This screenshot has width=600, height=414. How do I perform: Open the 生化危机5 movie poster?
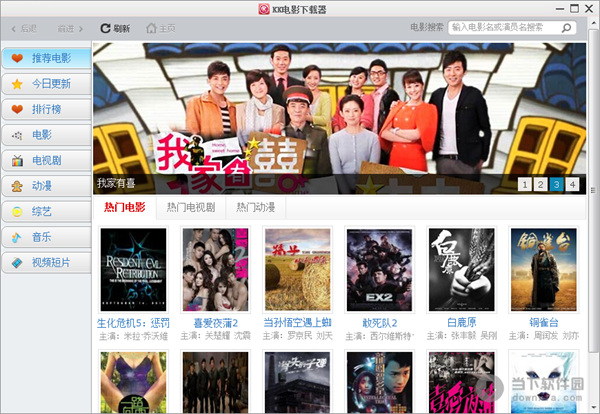pos(134,270)
